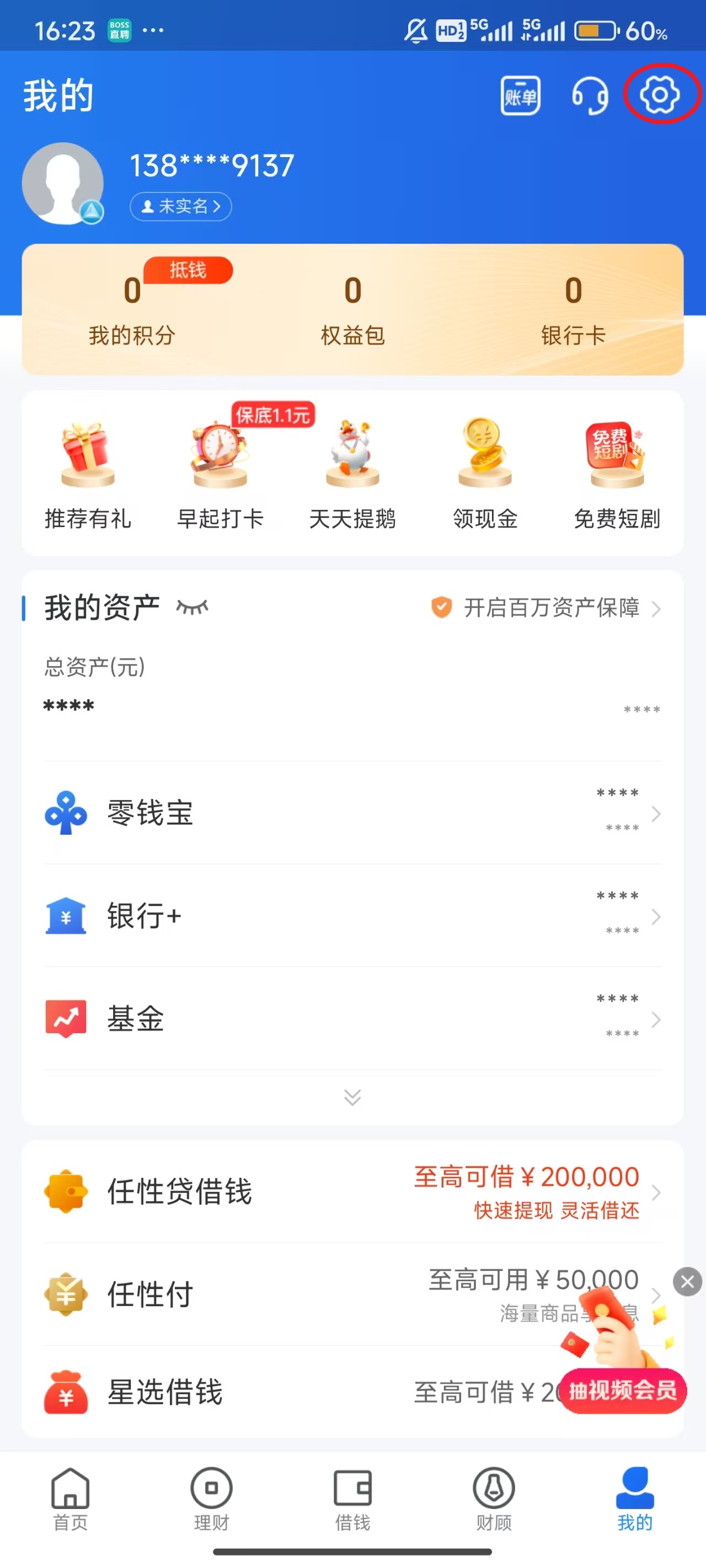Open the 账单 bill icon
The height and width of the screenshot is (1568, 706).
[x=520, y=95]
